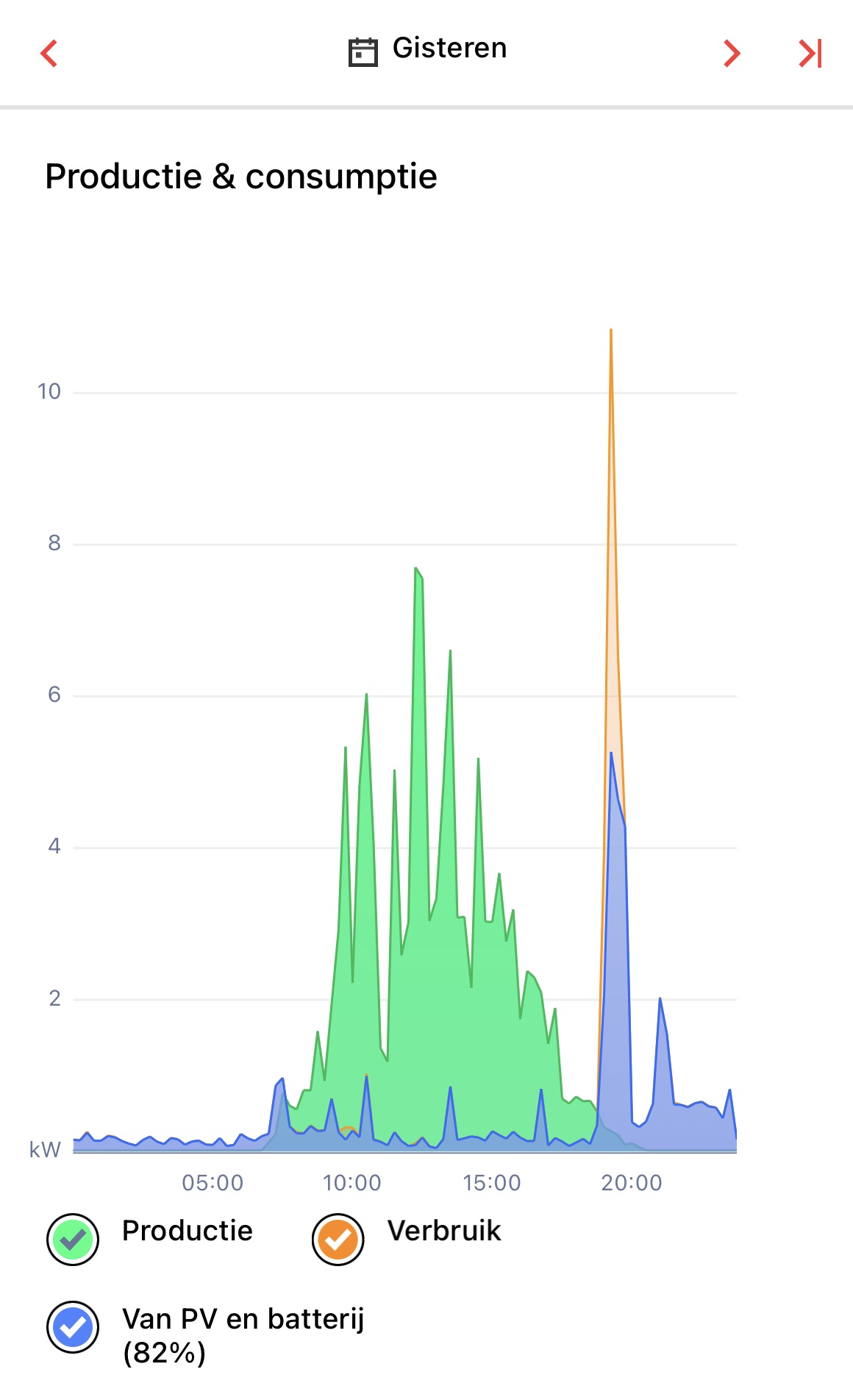Image resolution: width=853 pixels, height=1400 pixels.
Task: Go to the previous day
Action: [49, 53]
